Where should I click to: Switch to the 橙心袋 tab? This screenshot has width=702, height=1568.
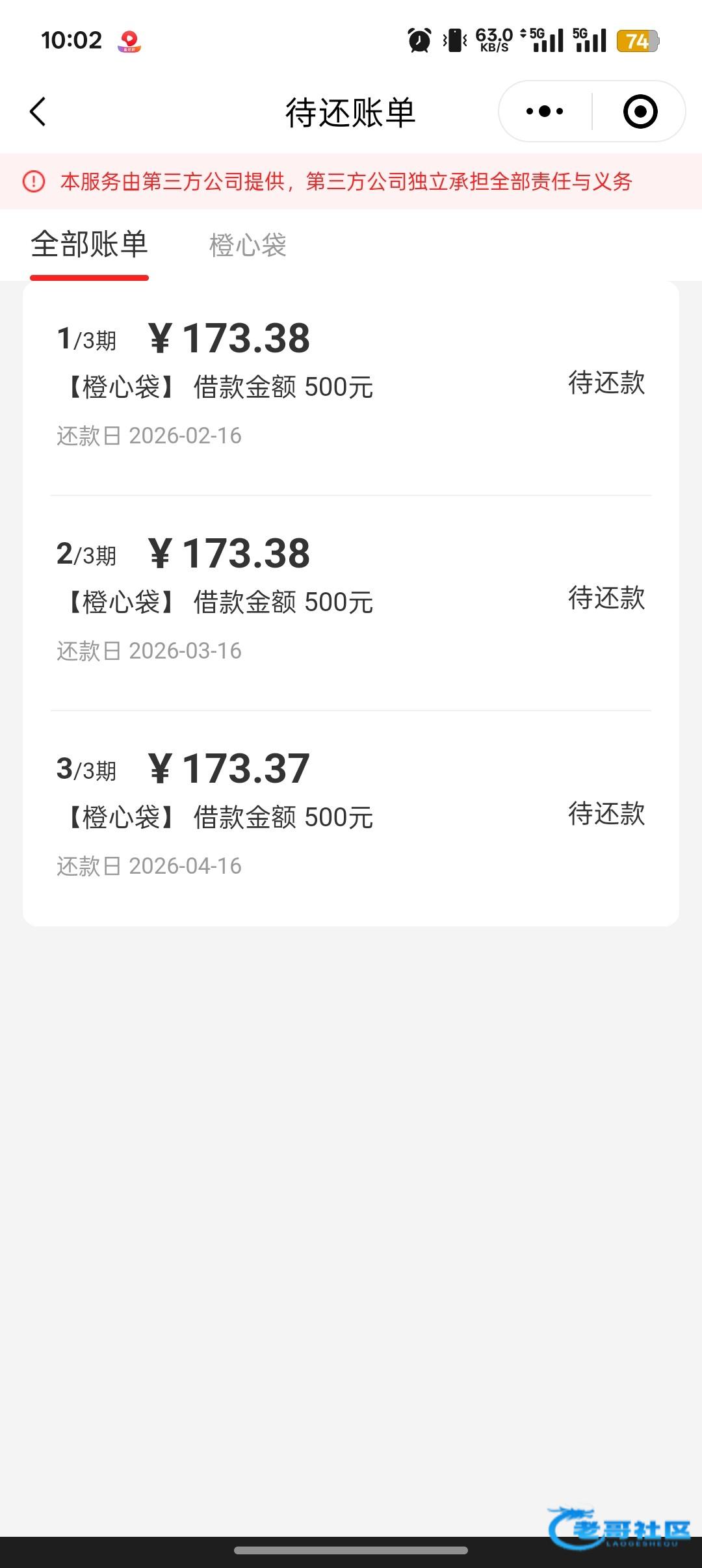tap(248, 246)
